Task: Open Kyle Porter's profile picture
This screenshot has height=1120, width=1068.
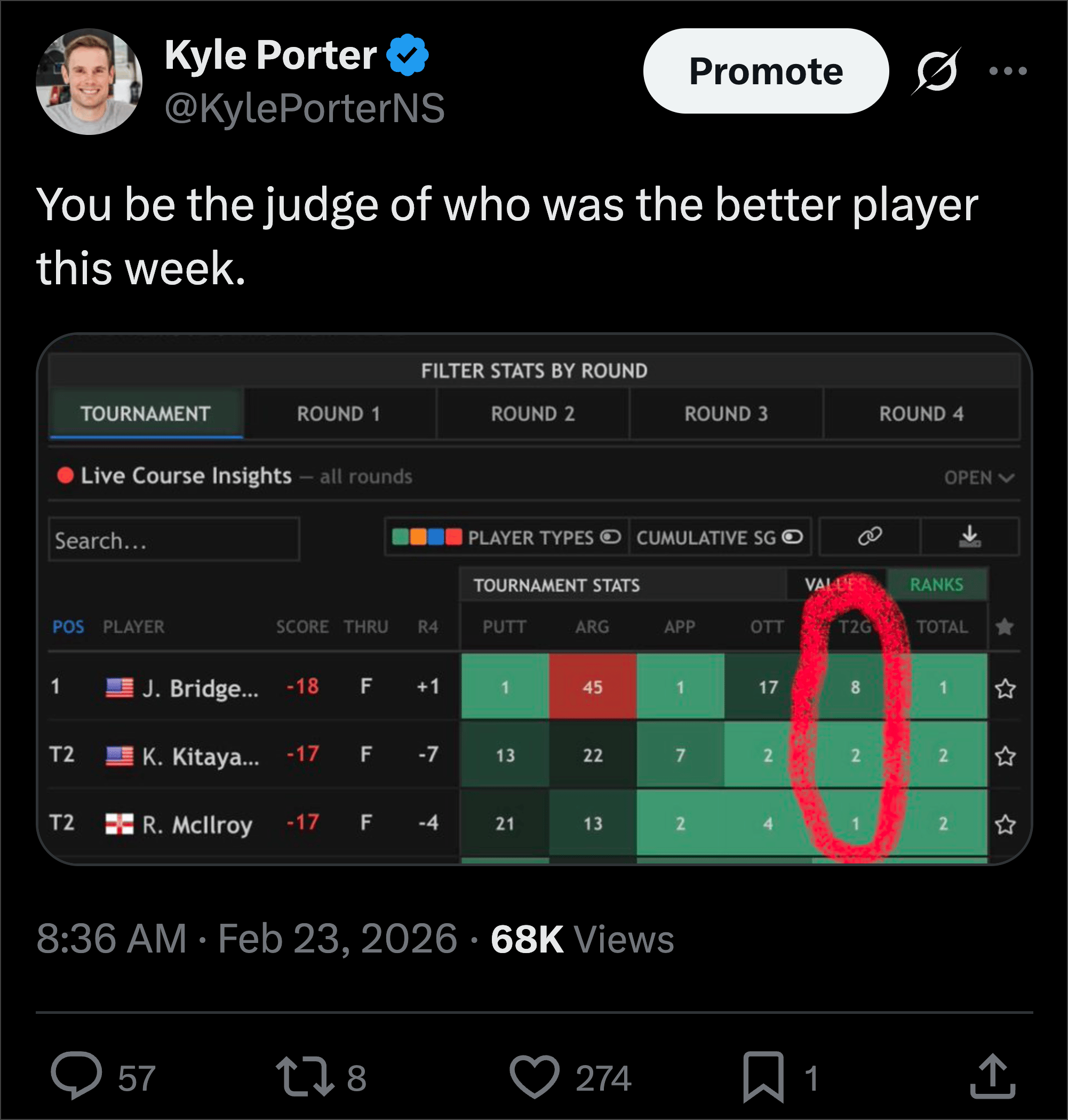Action: click(x=88, y=82)
